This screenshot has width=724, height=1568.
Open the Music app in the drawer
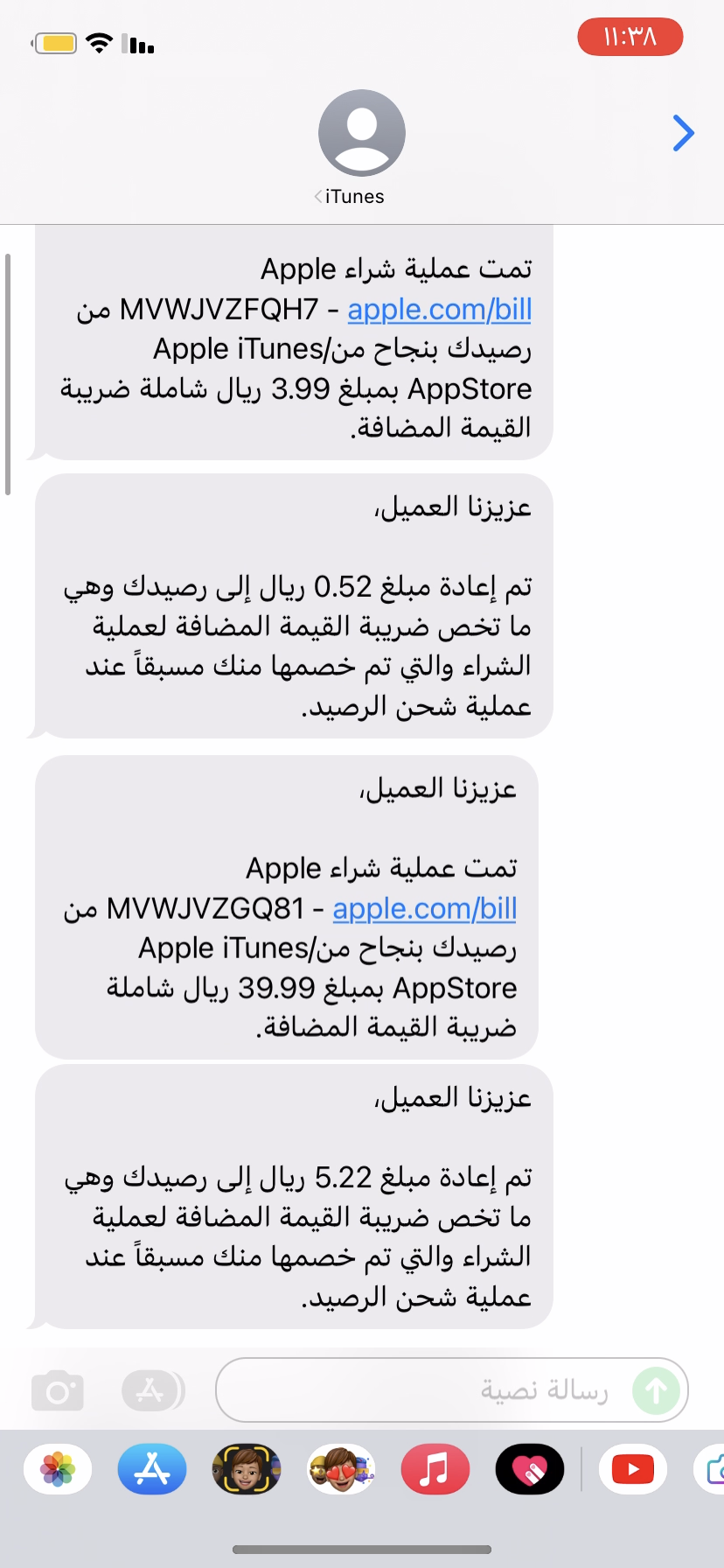pyautogui.click(x=435, y=1468)
